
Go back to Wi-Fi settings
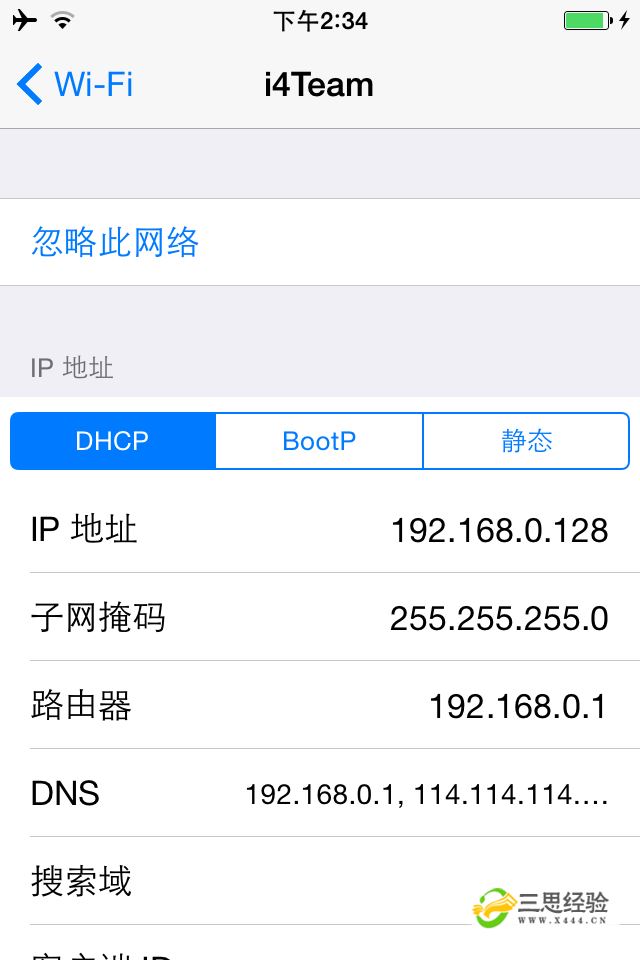[75, 84]
